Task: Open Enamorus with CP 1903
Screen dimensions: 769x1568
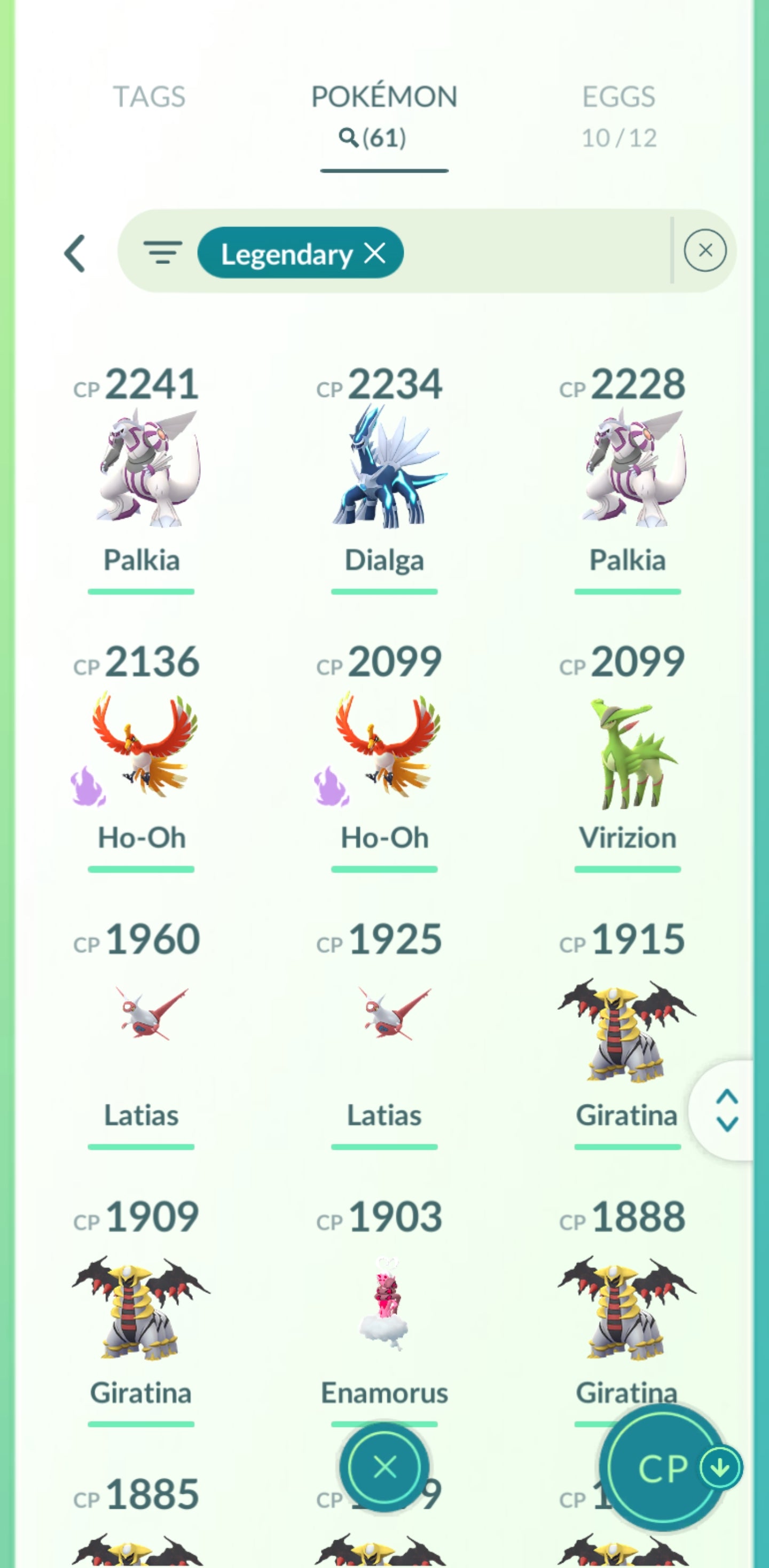Action: click(384, 1309)
